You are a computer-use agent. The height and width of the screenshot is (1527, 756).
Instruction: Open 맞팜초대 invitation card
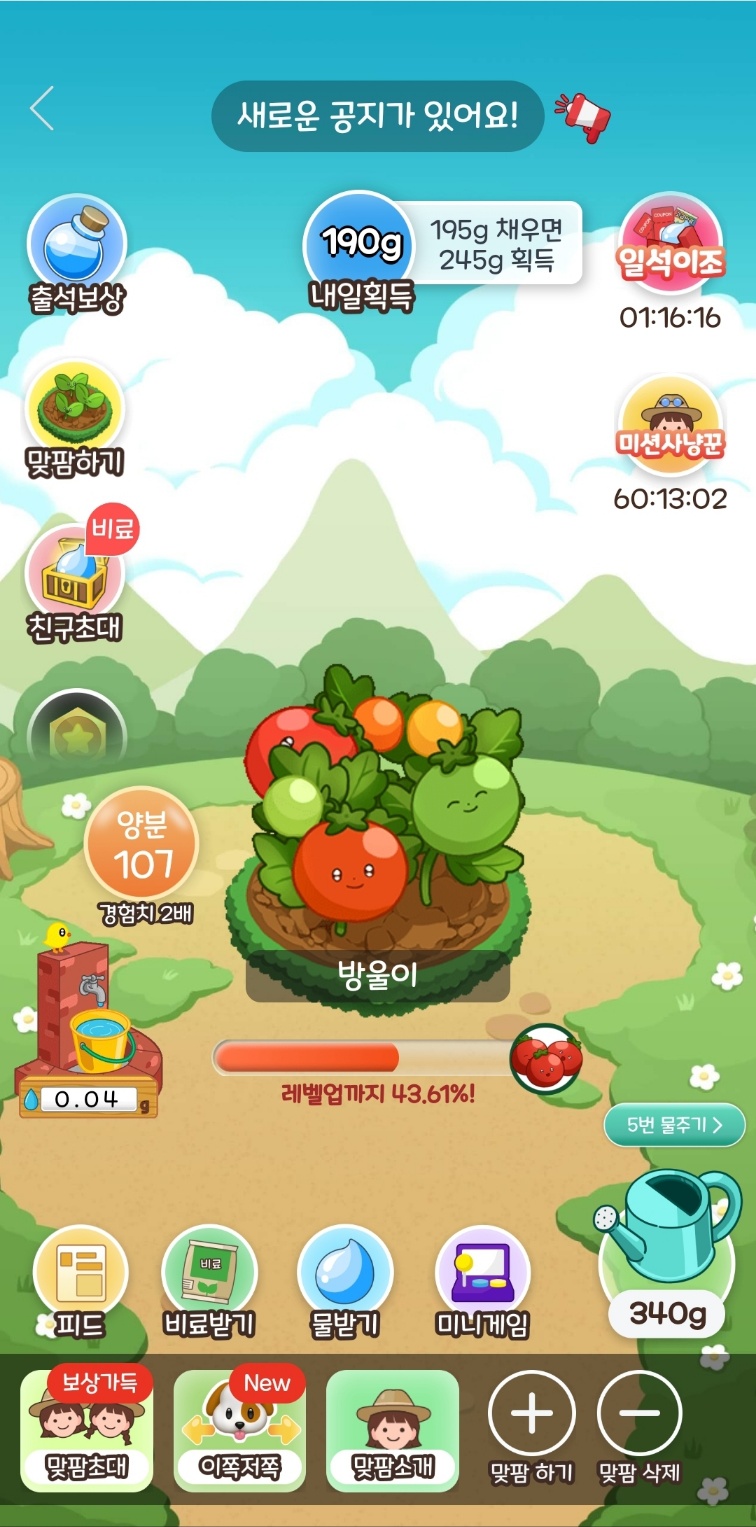[x=87, y=1430]
